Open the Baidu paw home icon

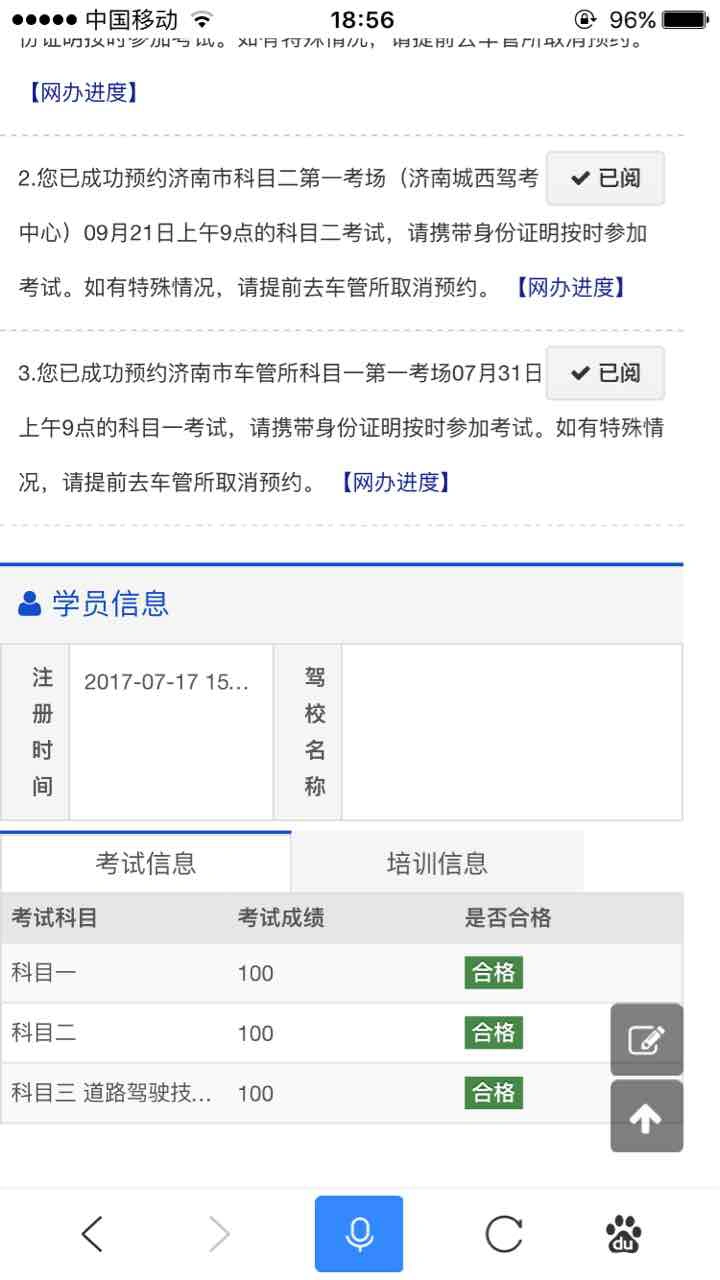click(x=624, y=1235)
